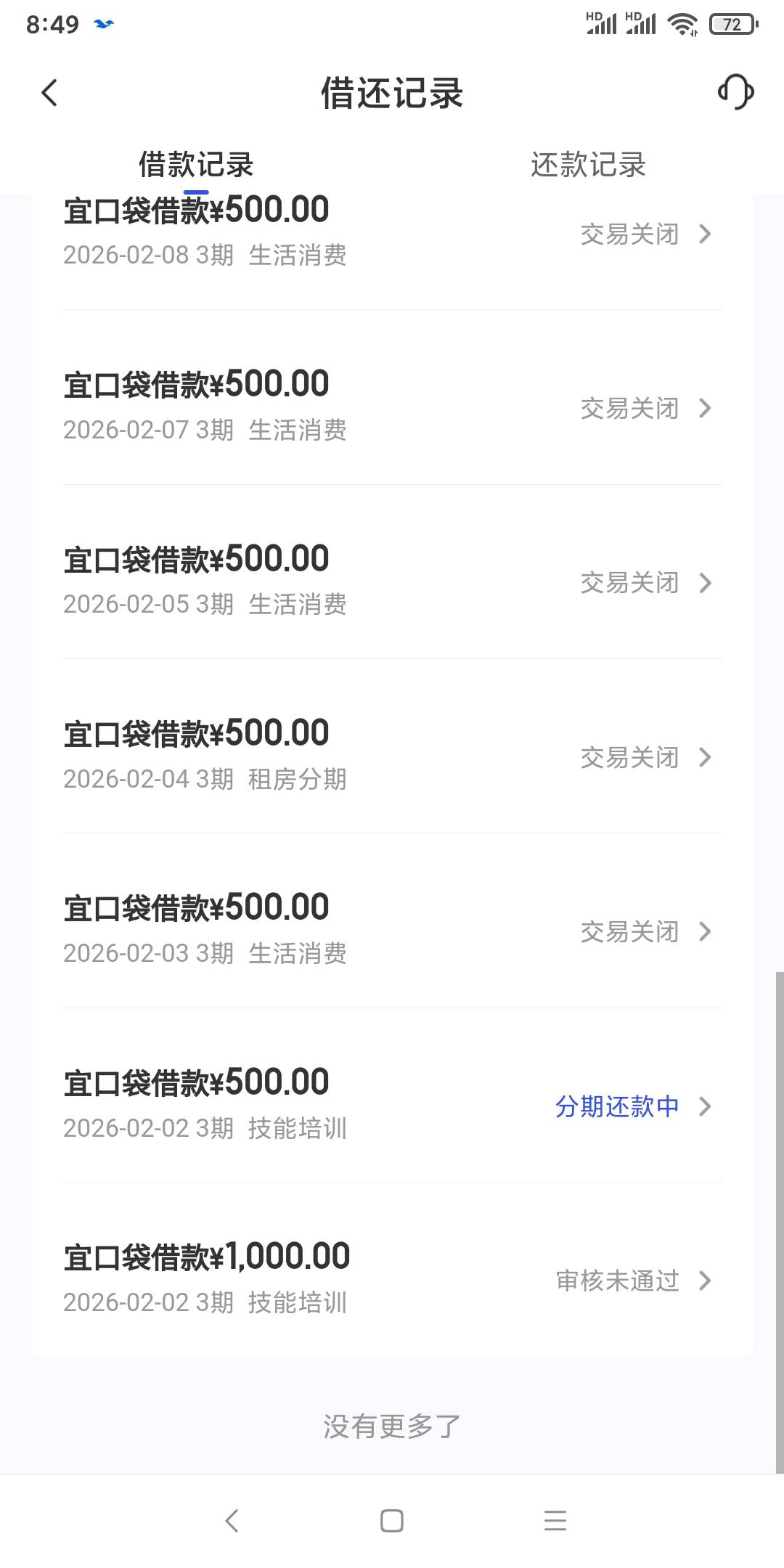Go back from 借还记录 page
This screenshot has height=1568, width=784.
point(49,93)
